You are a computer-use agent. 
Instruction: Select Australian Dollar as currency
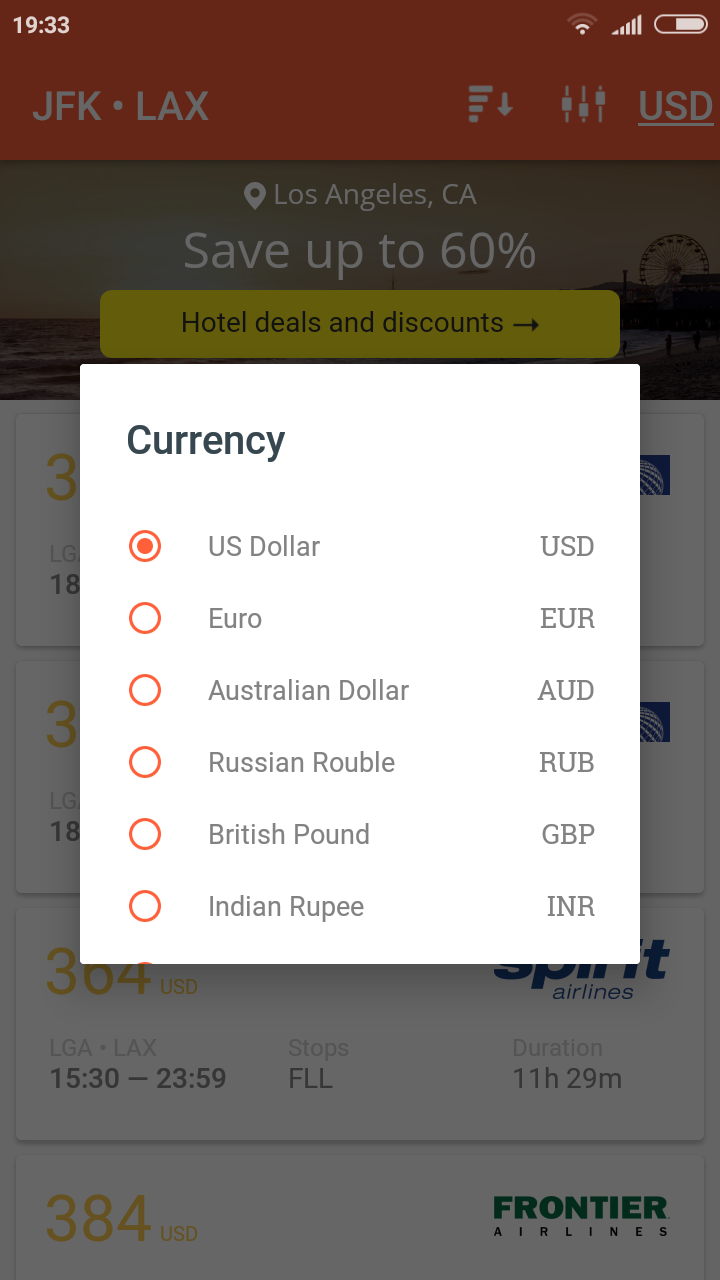tap(145, 690)
